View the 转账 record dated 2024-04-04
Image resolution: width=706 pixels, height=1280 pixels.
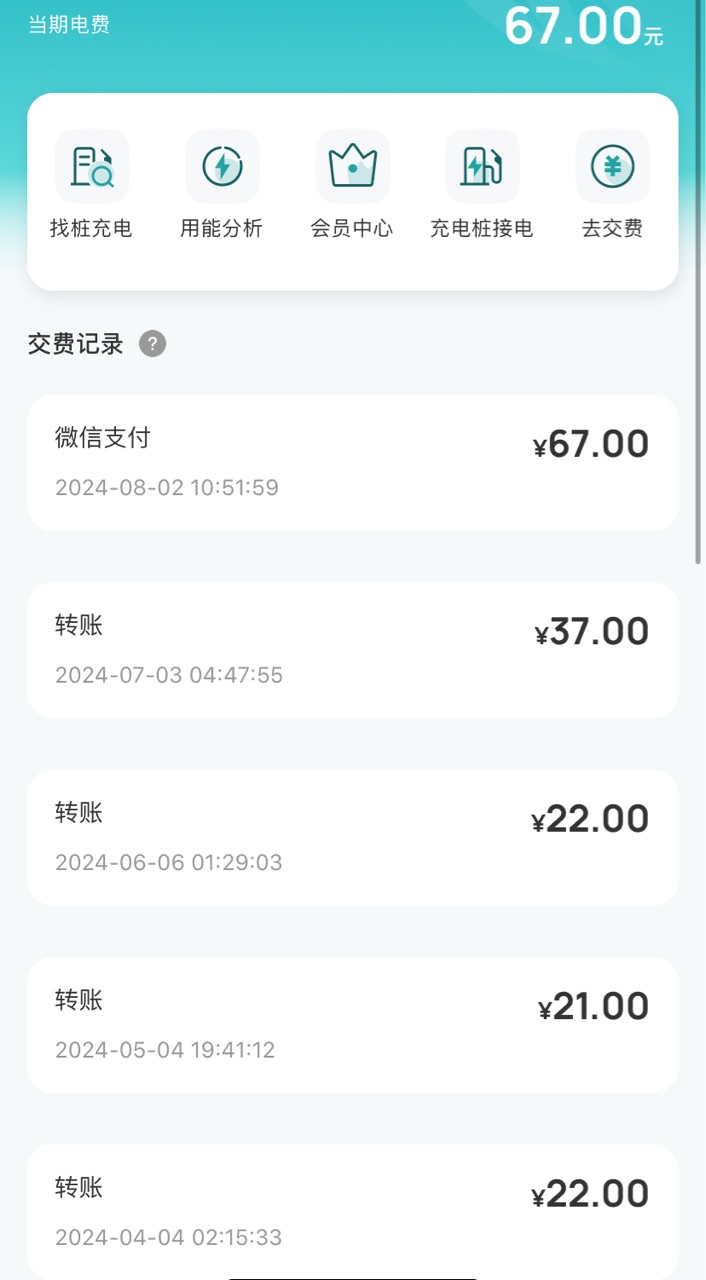pyautogui.click(x=353, y=1211)
